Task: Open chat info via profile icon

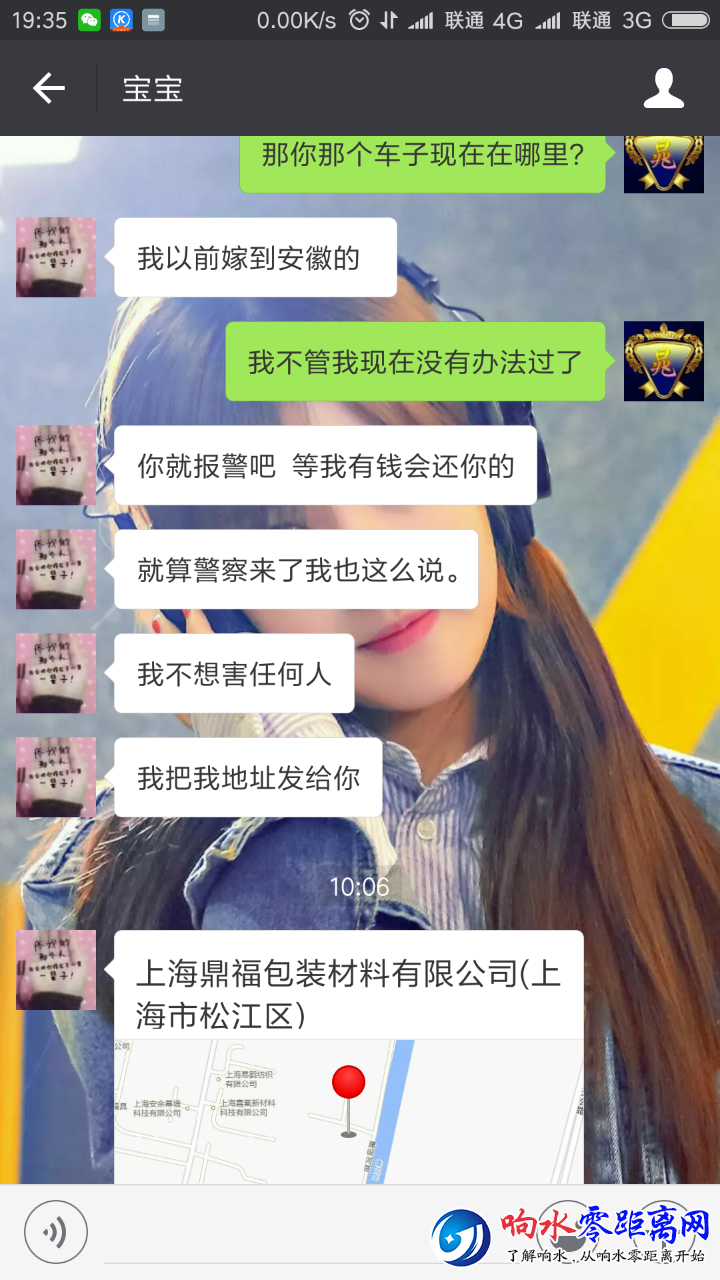Action: pos(663,89)
